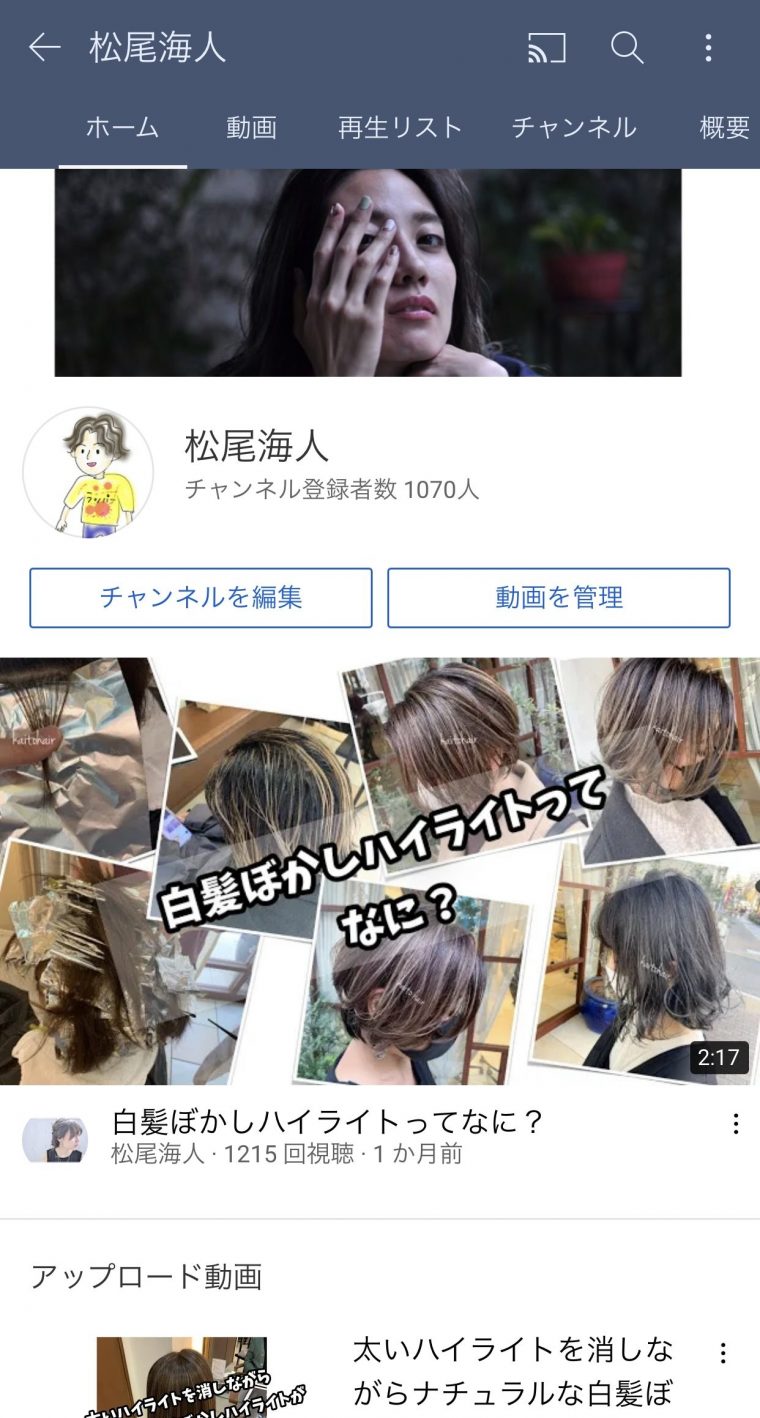Tap the チャンネルを編集 button
Screen dimensions: 760x1418
click(x=201, y=598)
